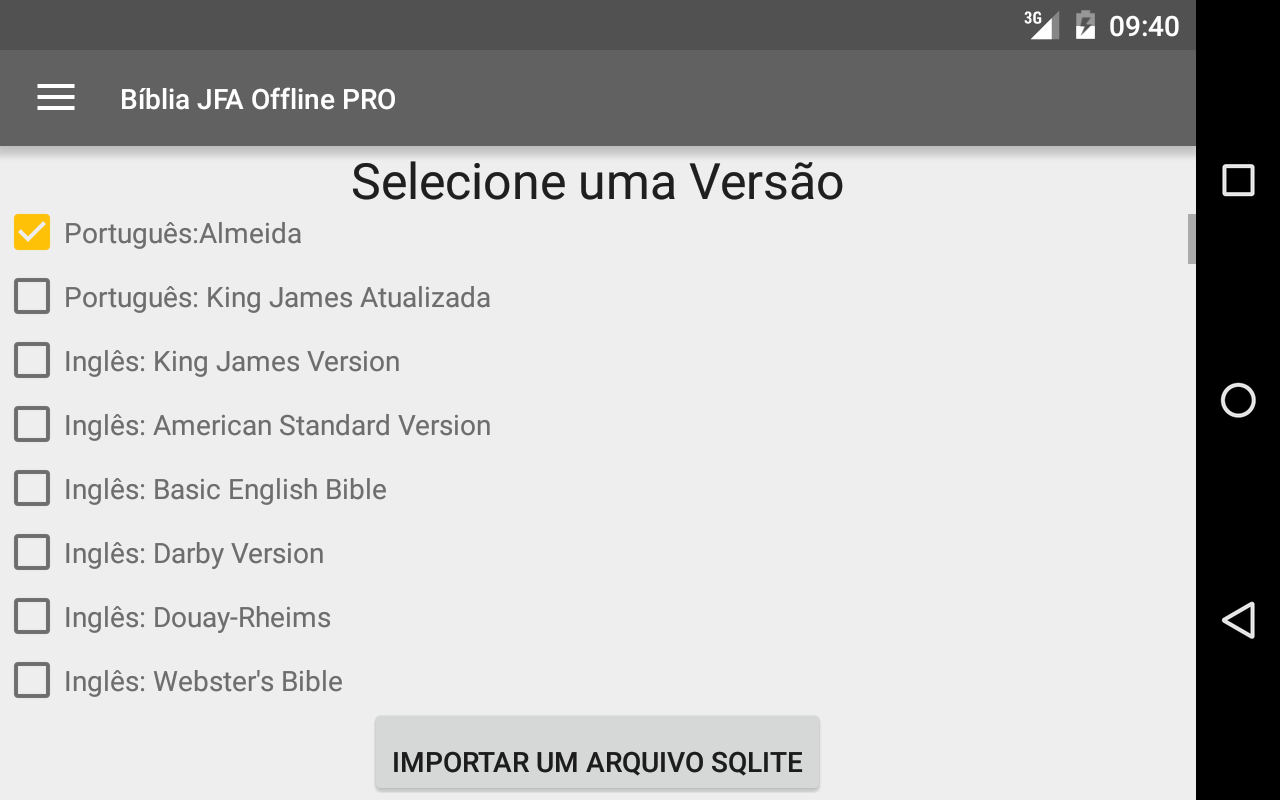Return to the home screen

pos(1238,400)
